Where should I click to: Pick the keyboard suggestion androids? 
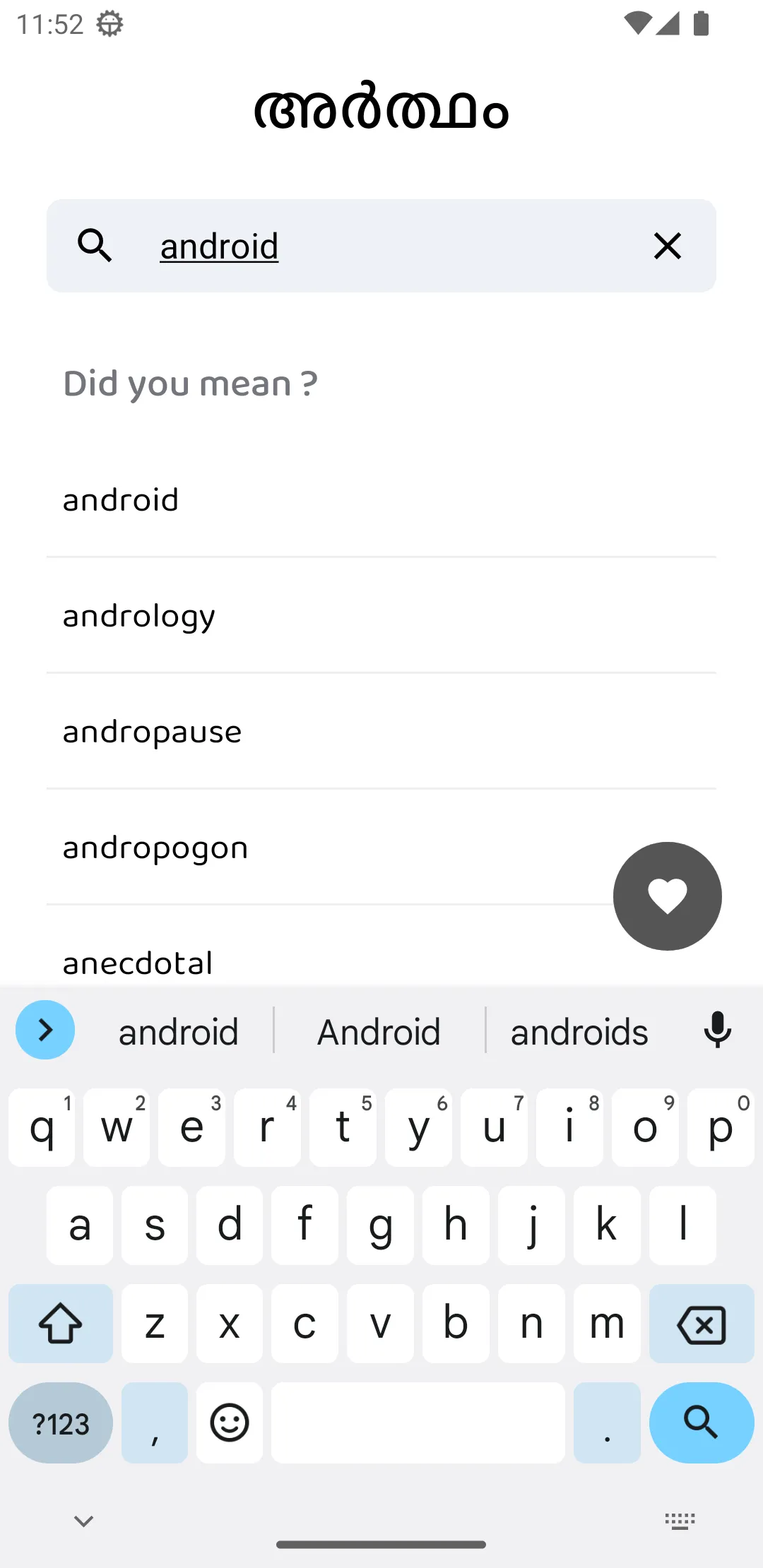click(579, 1032)
